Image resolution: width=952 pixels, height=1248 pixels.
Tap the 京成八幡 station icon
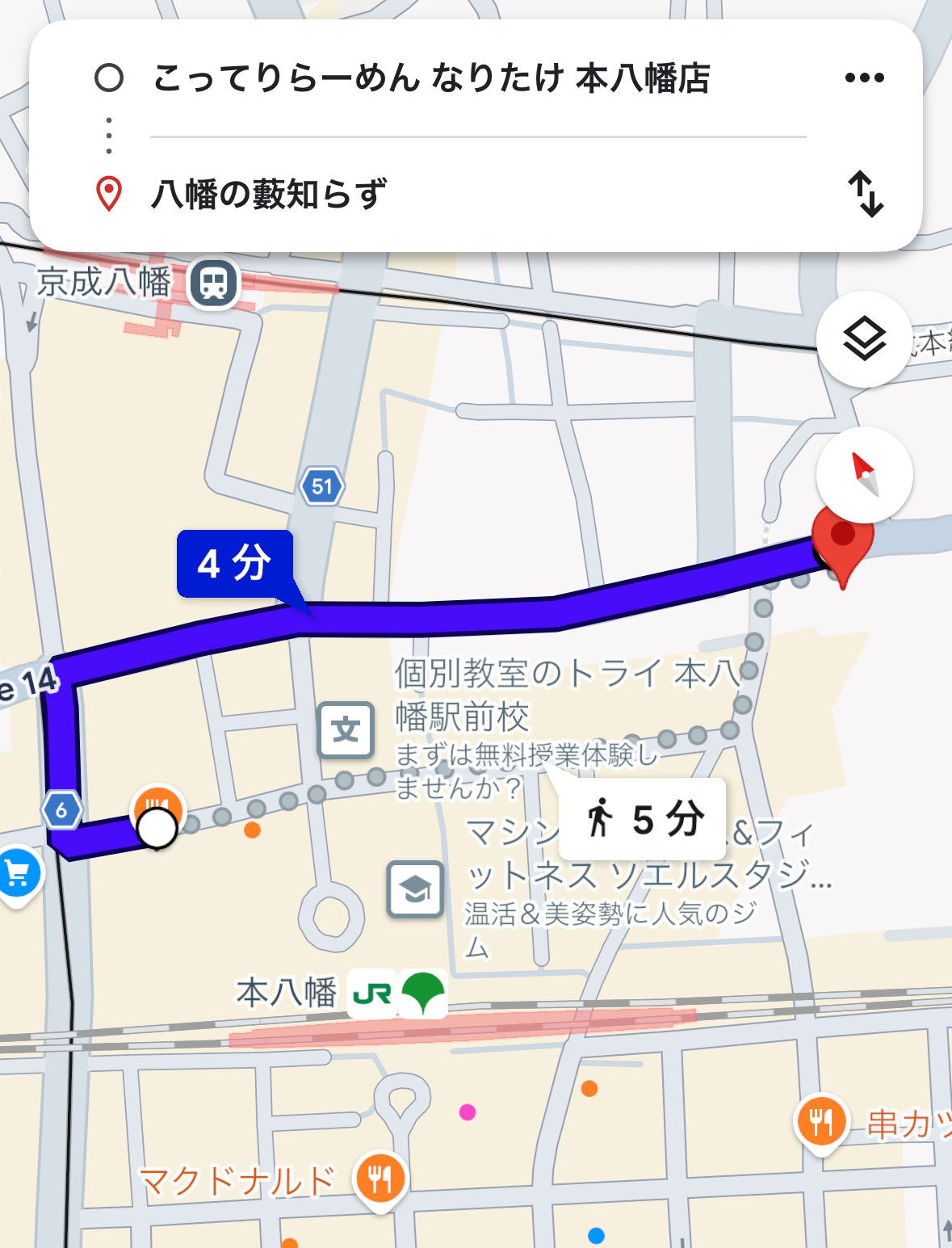pos(213,284)
